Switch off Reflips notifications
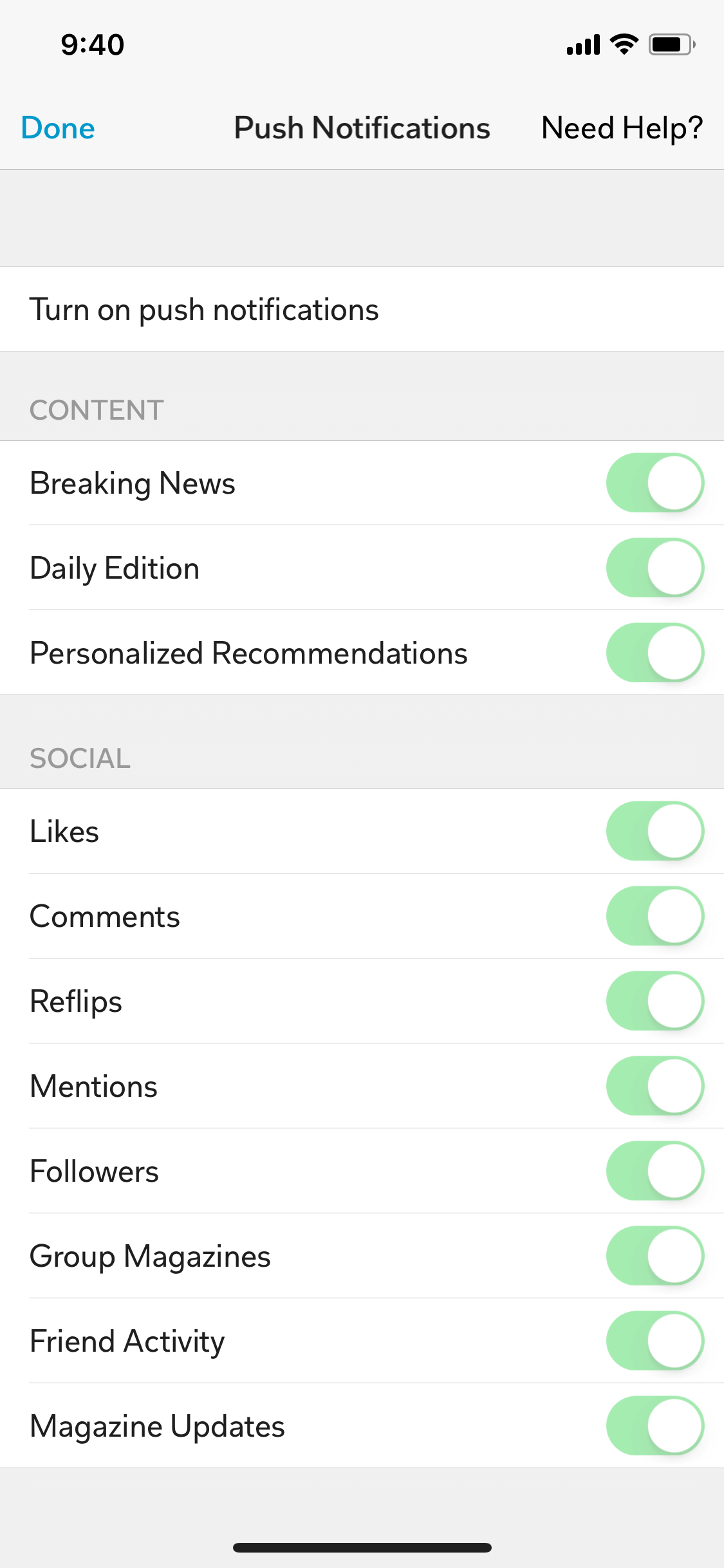The image size is (724, 1568). 655,1001
